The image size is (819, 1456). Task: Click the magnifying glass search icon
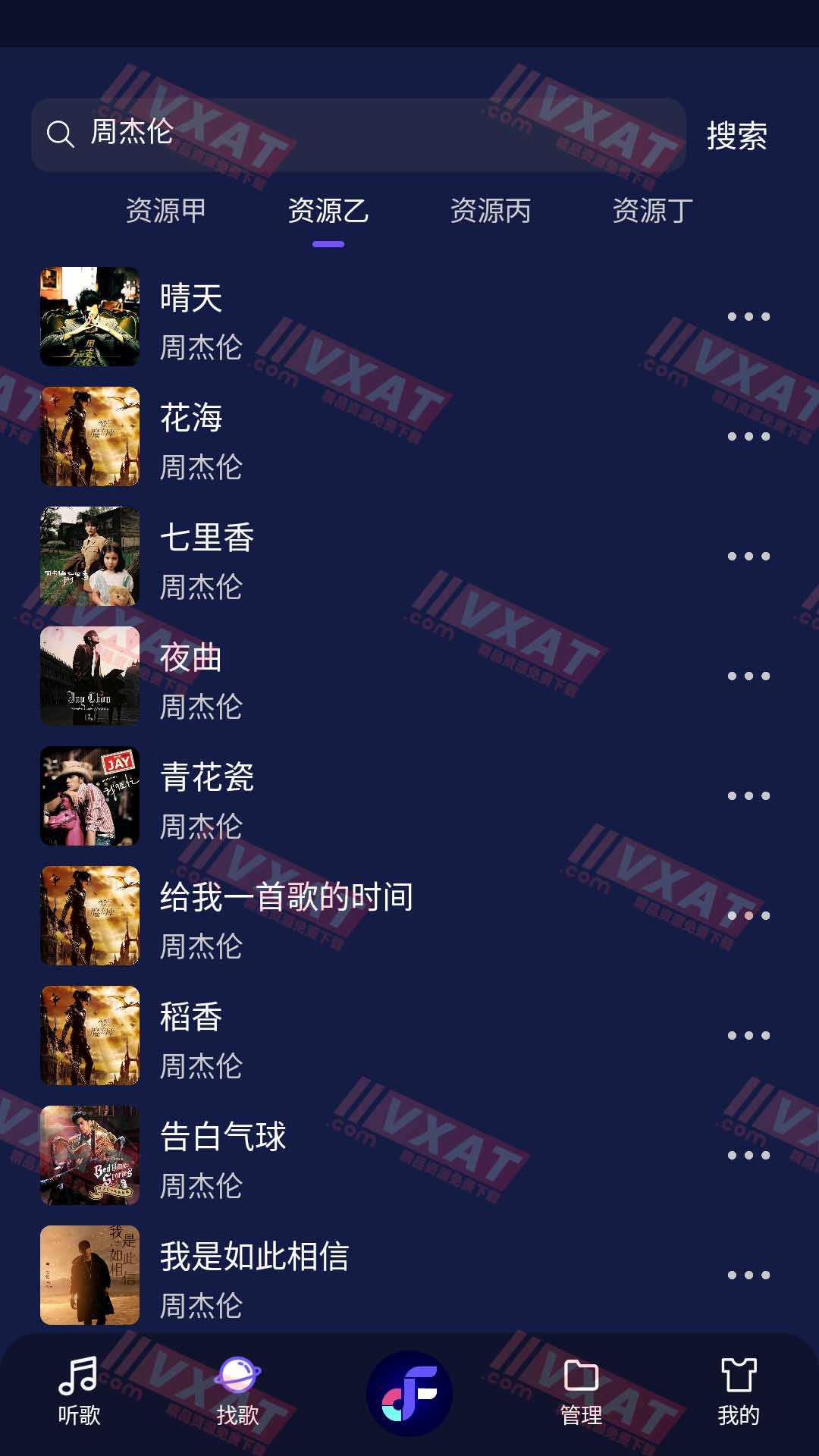(59, 133)
